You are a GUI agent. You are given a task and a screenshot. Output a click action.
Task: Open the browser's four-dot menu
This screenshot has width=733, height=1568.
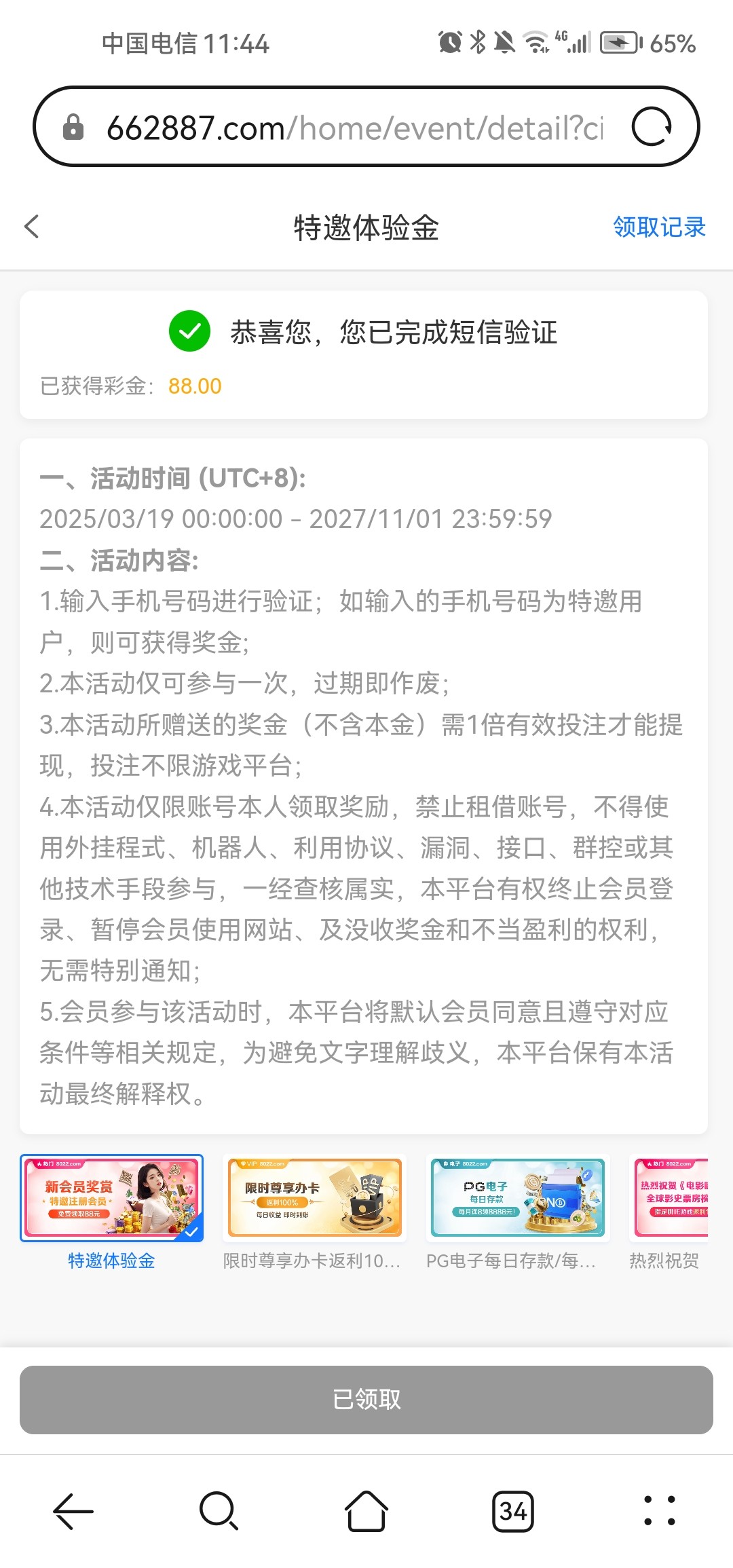[x=660, y=1512]
